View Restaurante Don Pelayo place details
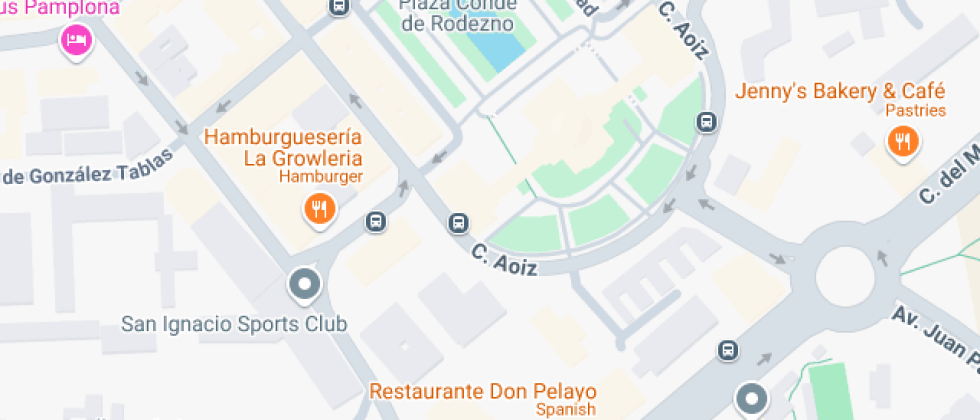This screenshot has height=420, width=980. pyautogui.click(x=483, y=391)
